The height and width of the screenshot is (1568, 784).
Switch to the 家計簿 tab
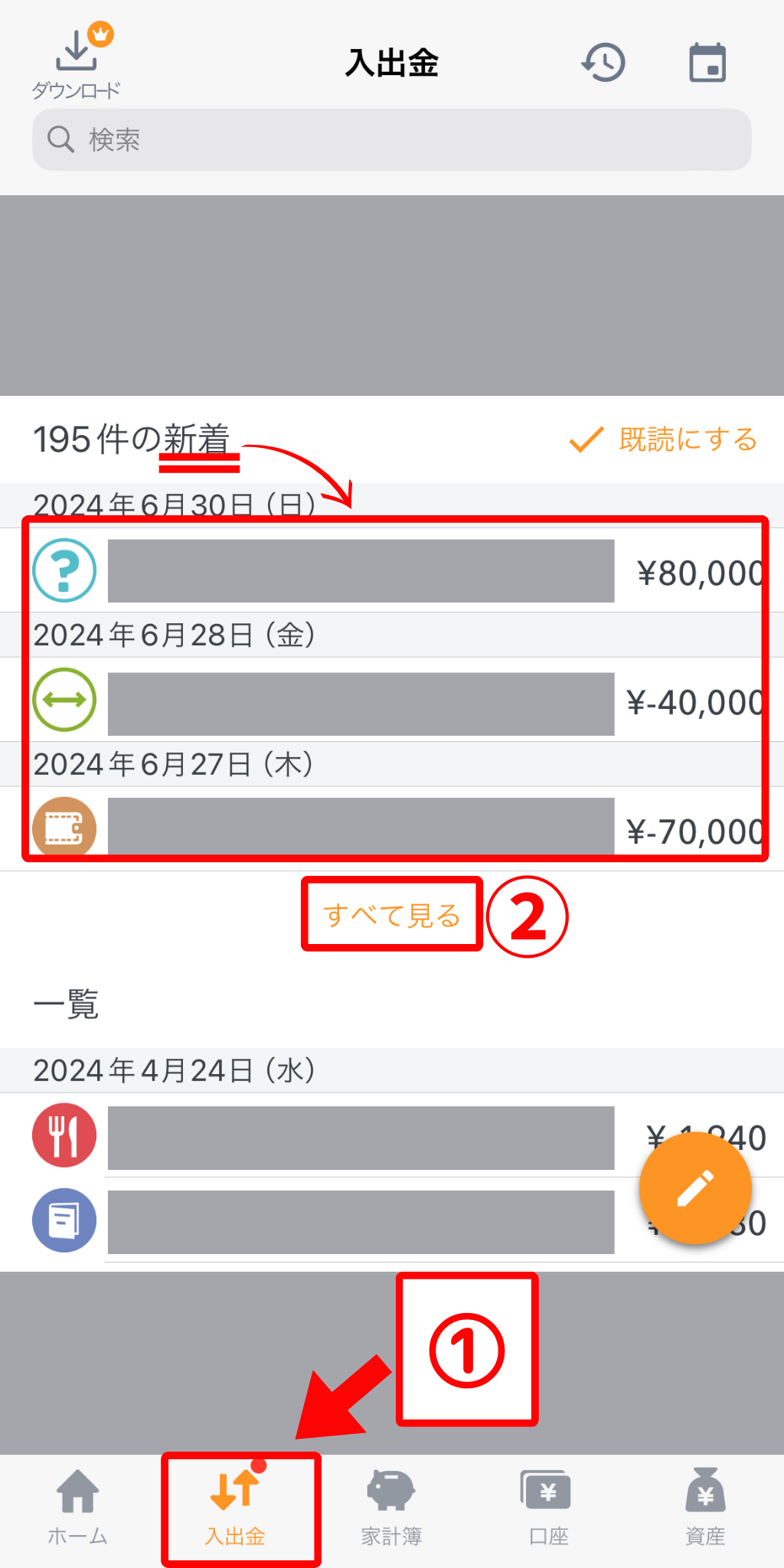pos(392,1507)
